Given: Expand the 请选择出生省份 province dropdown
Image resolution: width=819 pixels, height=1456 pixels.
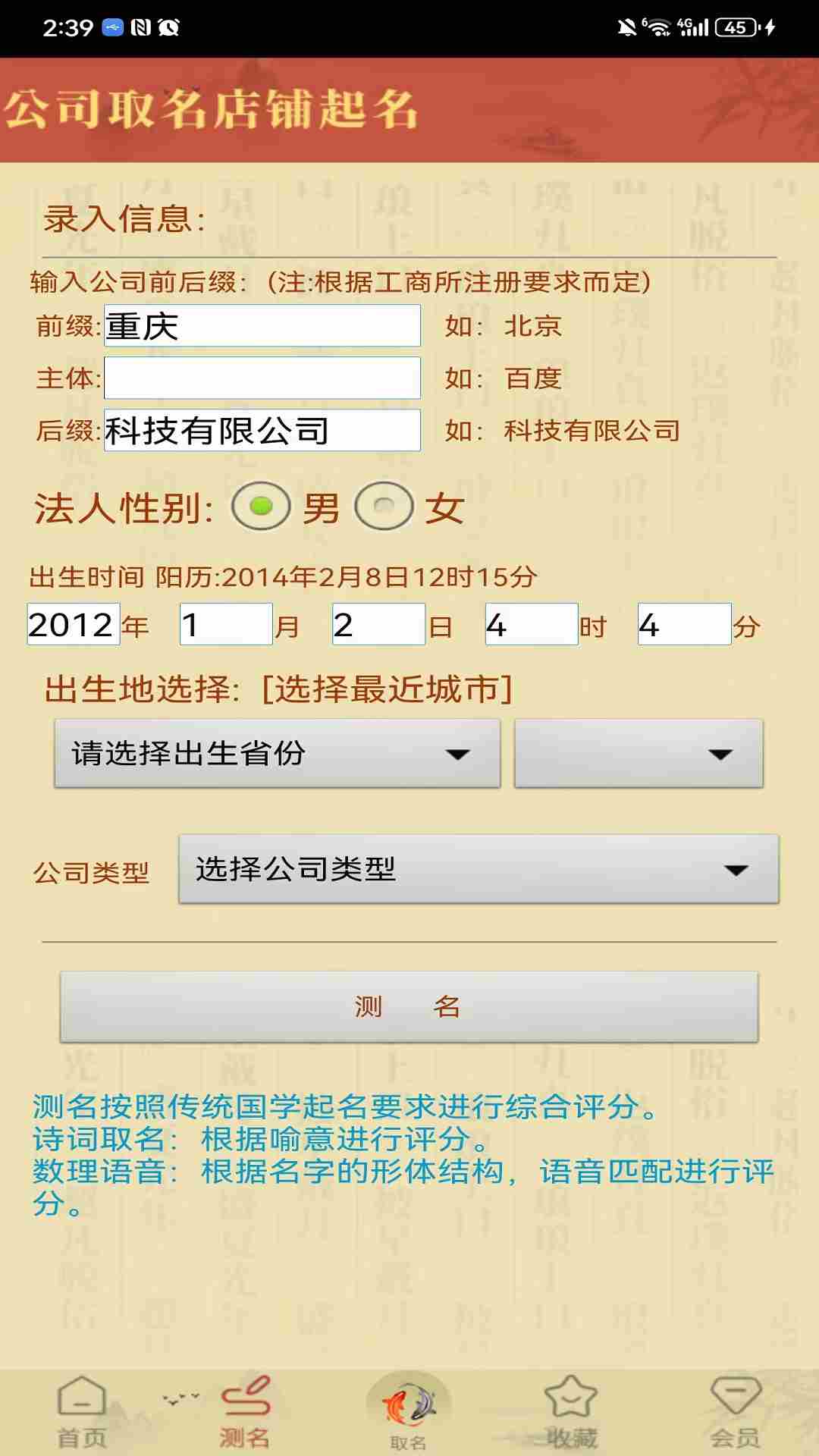Looking at the screenshot, I should (x=277, y=754).
